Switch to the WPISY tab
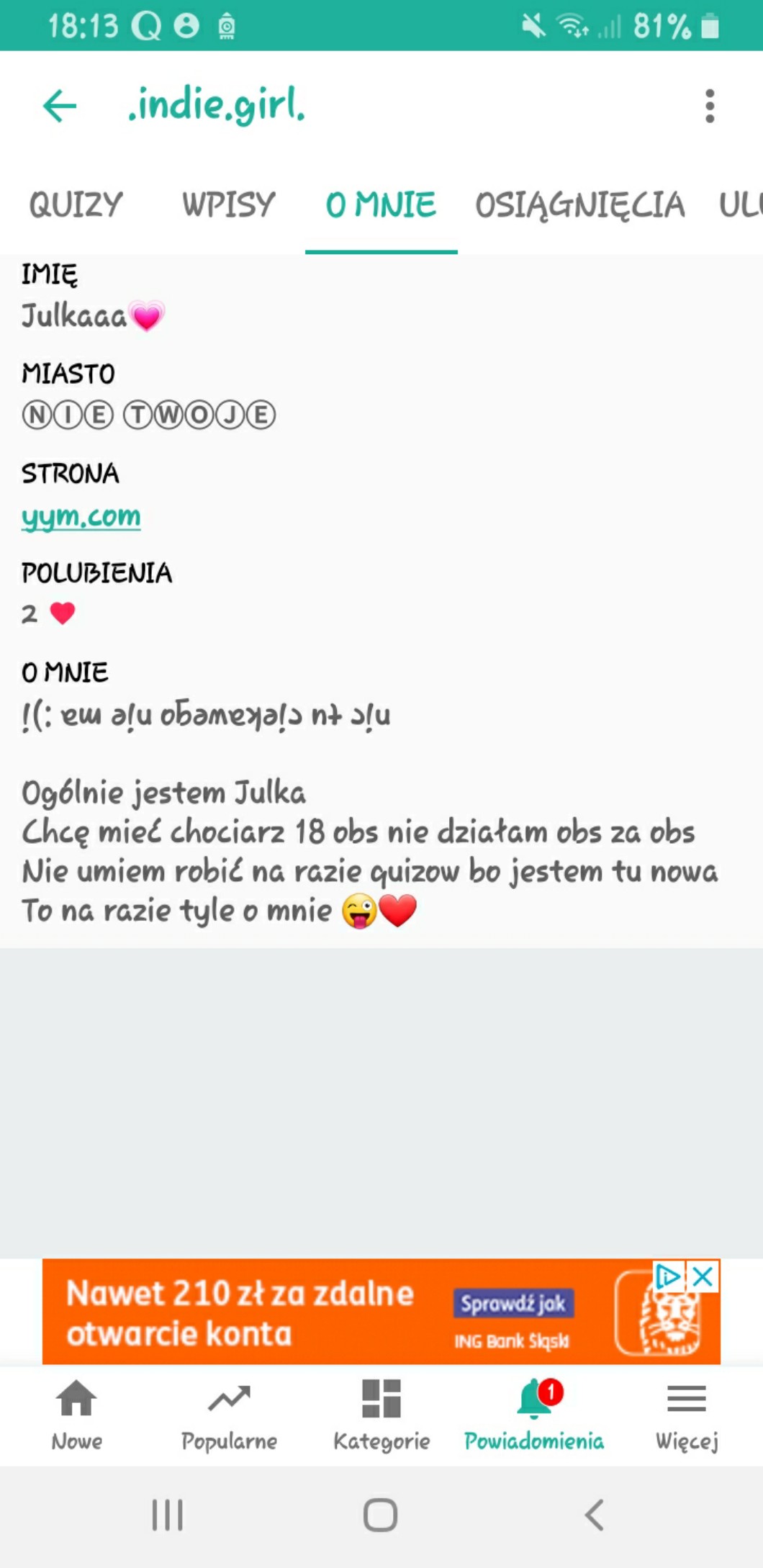The height and width of the screenshot is (1568, 763). (229, 204)
